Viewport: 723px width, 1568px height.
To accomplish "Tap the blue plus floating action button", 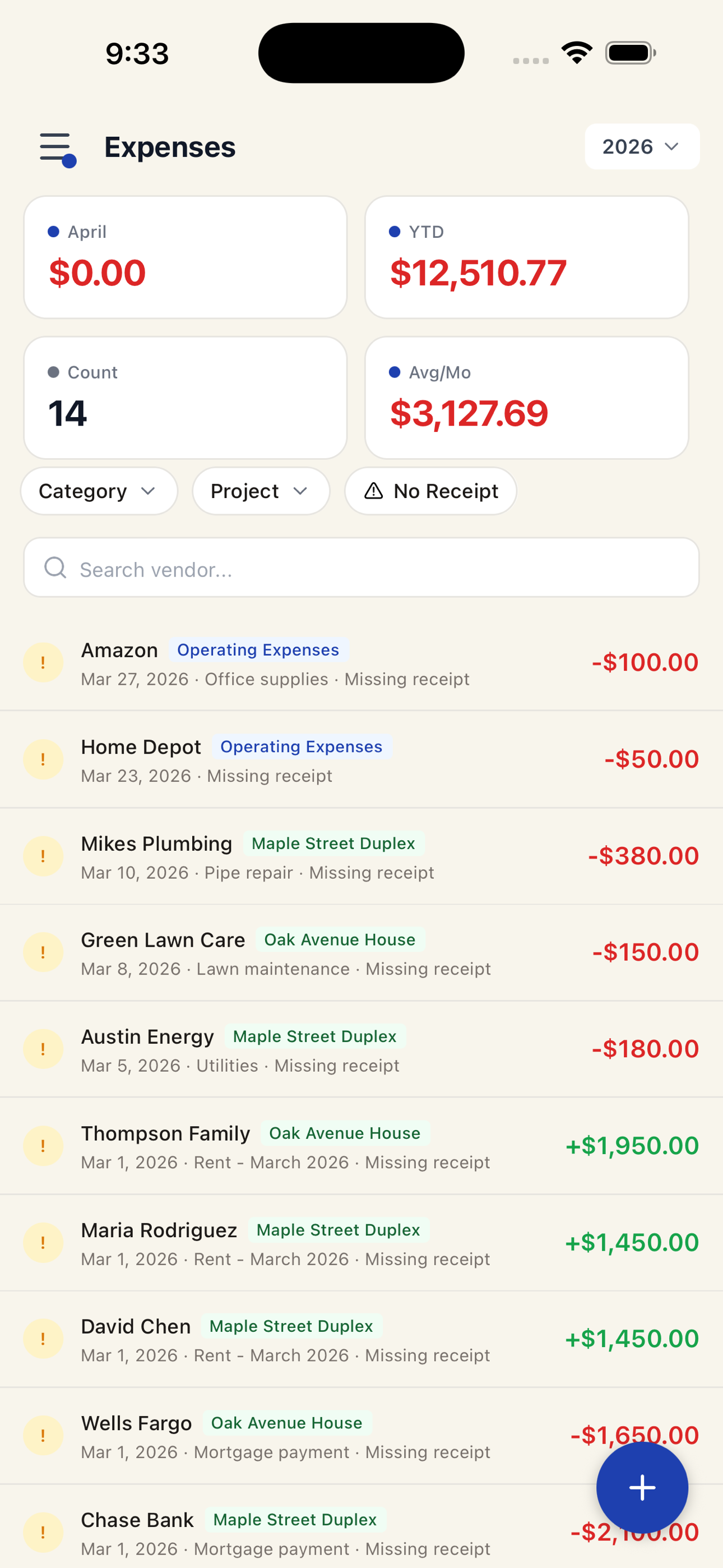I will (642, 1487).
